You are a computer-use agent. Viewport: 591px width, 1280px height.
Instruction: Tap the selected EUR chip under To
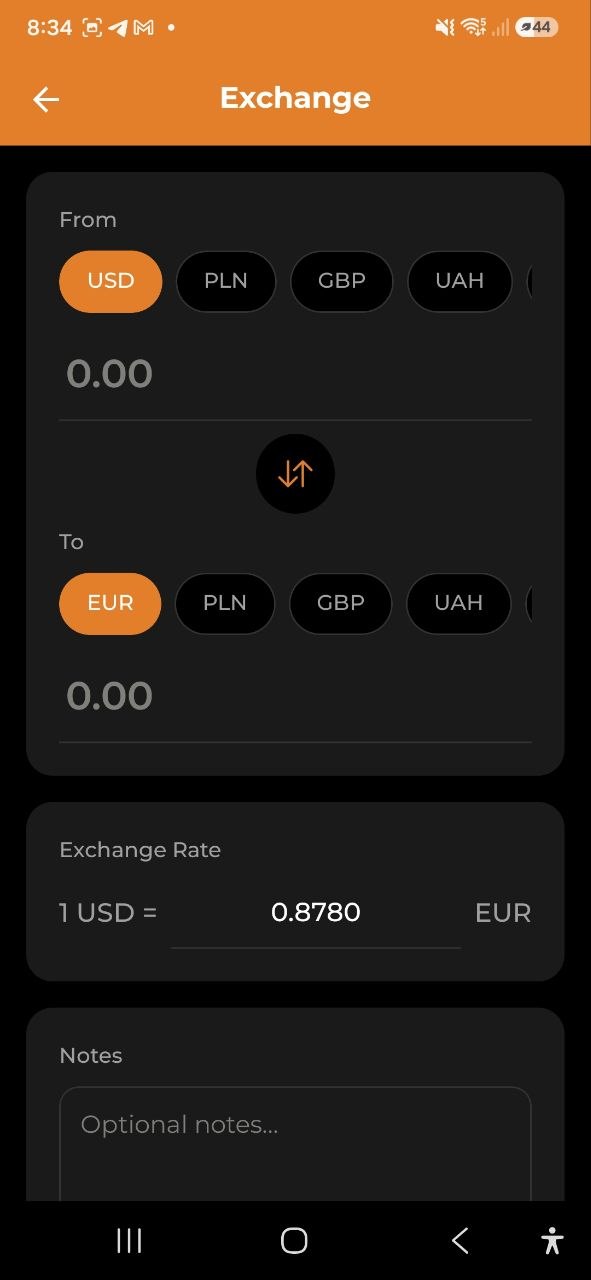pyautogui.click(x=110, y=603)
